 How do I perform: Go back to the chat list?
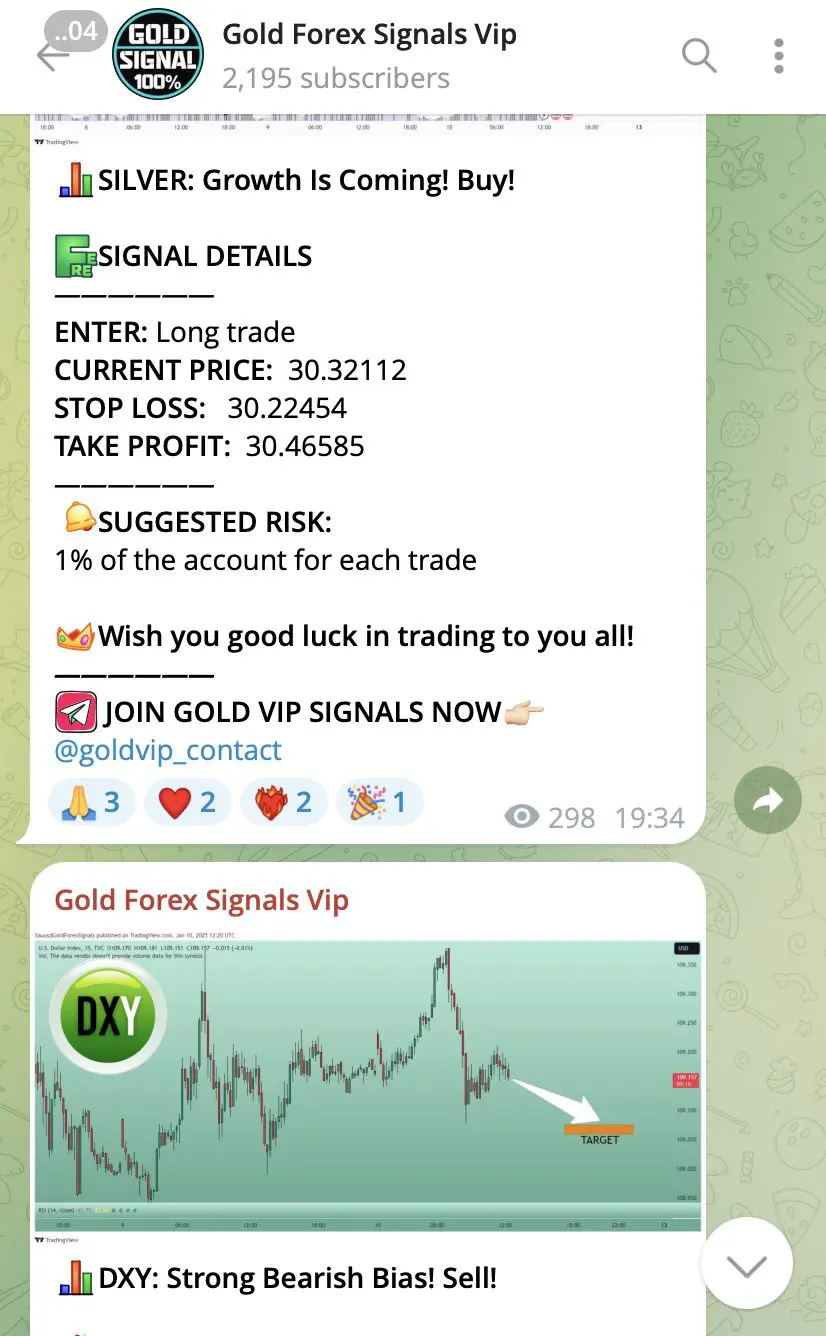coord(52,55)
